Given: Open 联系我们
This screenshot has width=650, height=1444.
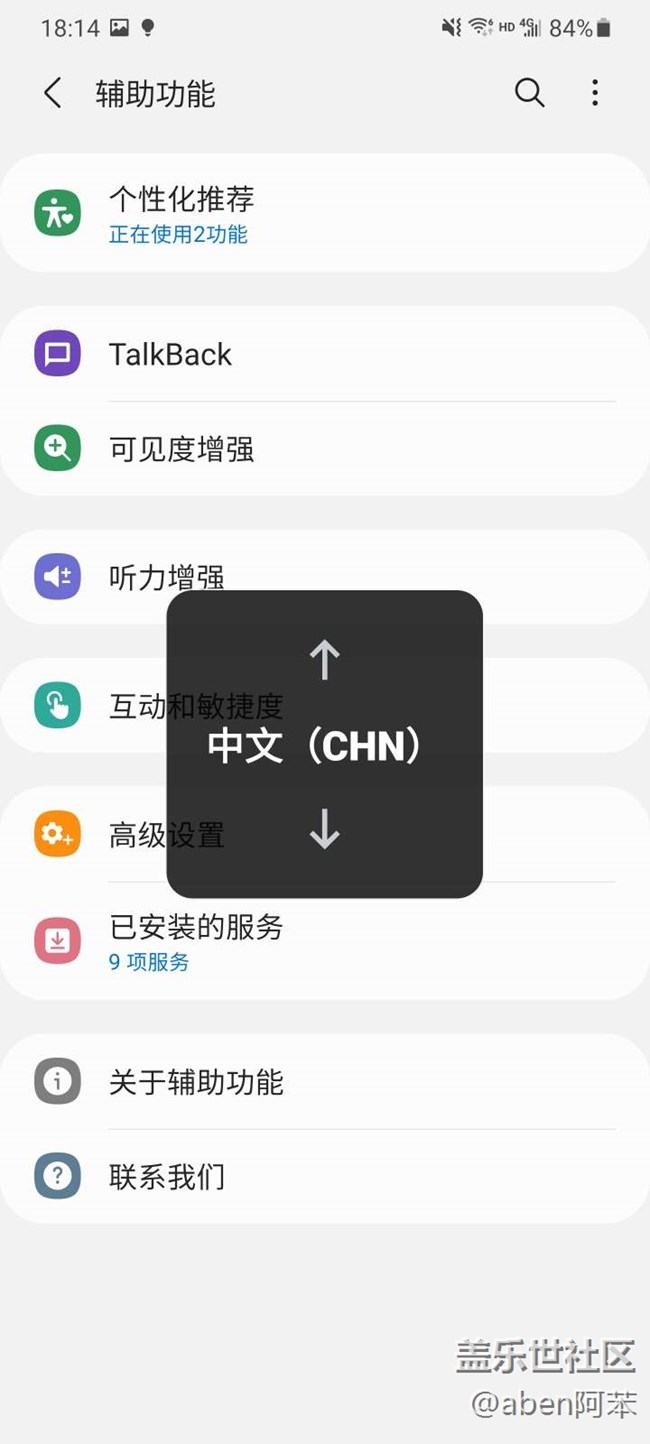Looking at the screenshot, I should pos(325,1177).
